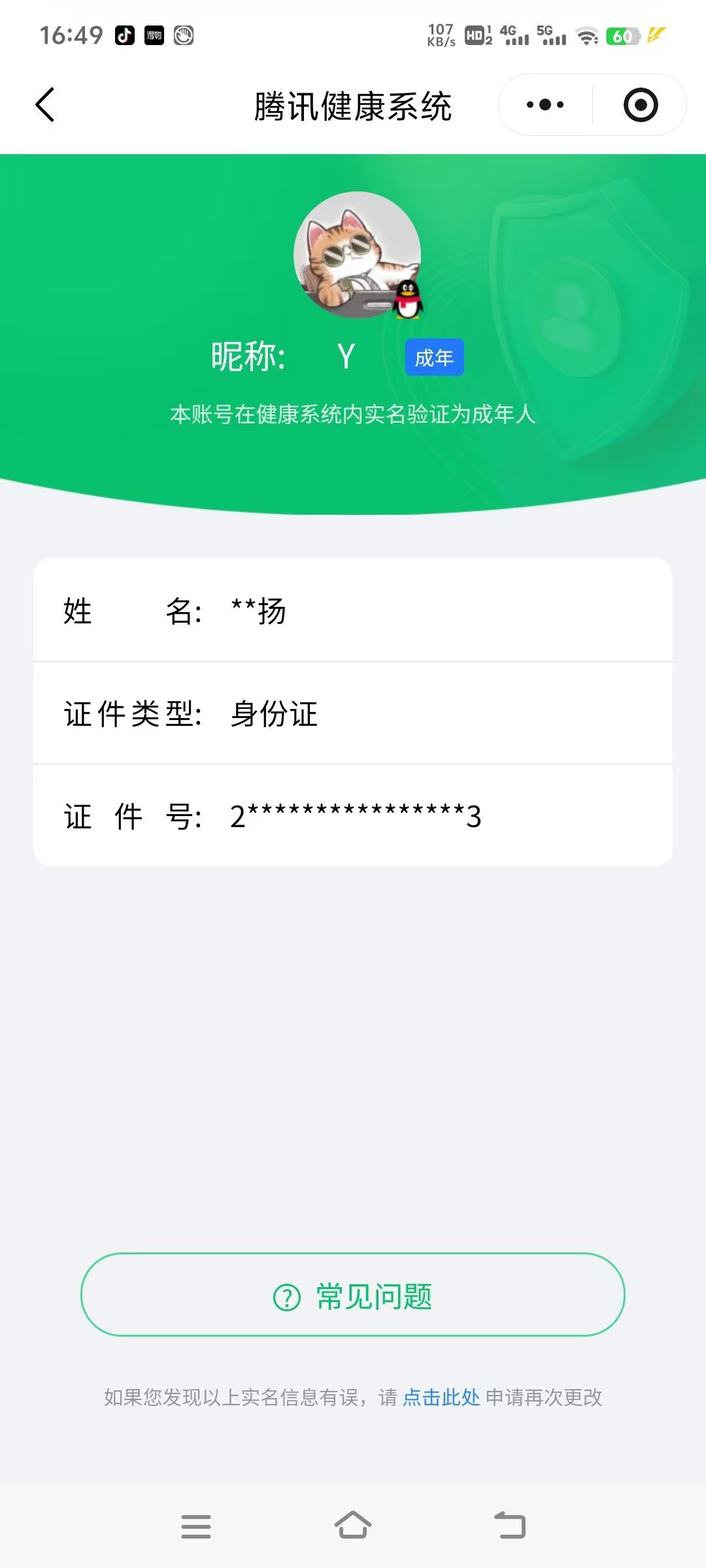The width and height of the screenshot is (706, 1568).
Task: Open the mini program more options menu
Action: pyautogui.click(x=545, y=105)
